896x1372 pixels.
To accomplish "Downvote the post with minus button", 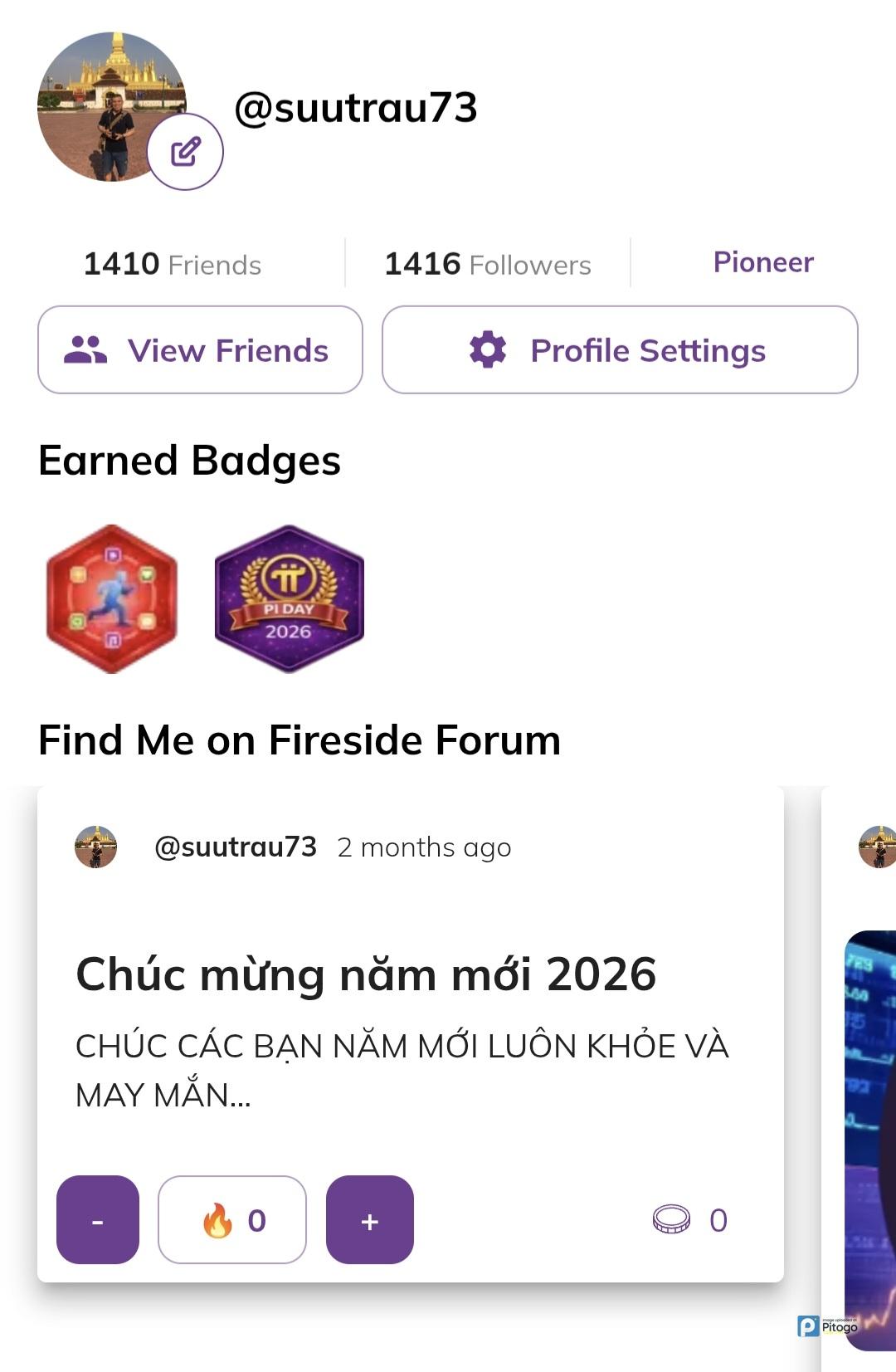I will pyautogui.click(x=98, y=1220).
